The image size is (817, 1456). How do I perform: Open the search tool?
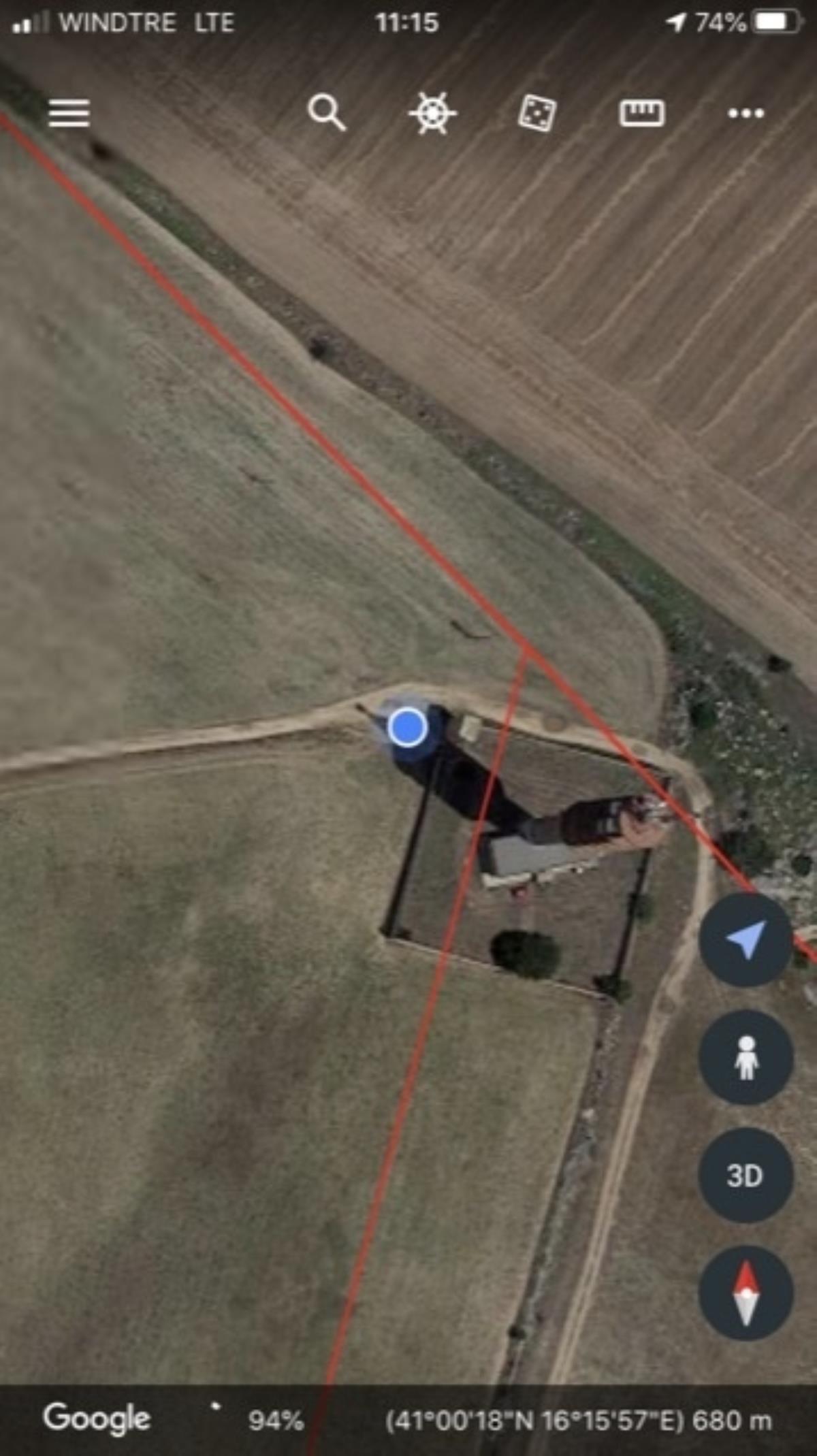pos(327,112)
